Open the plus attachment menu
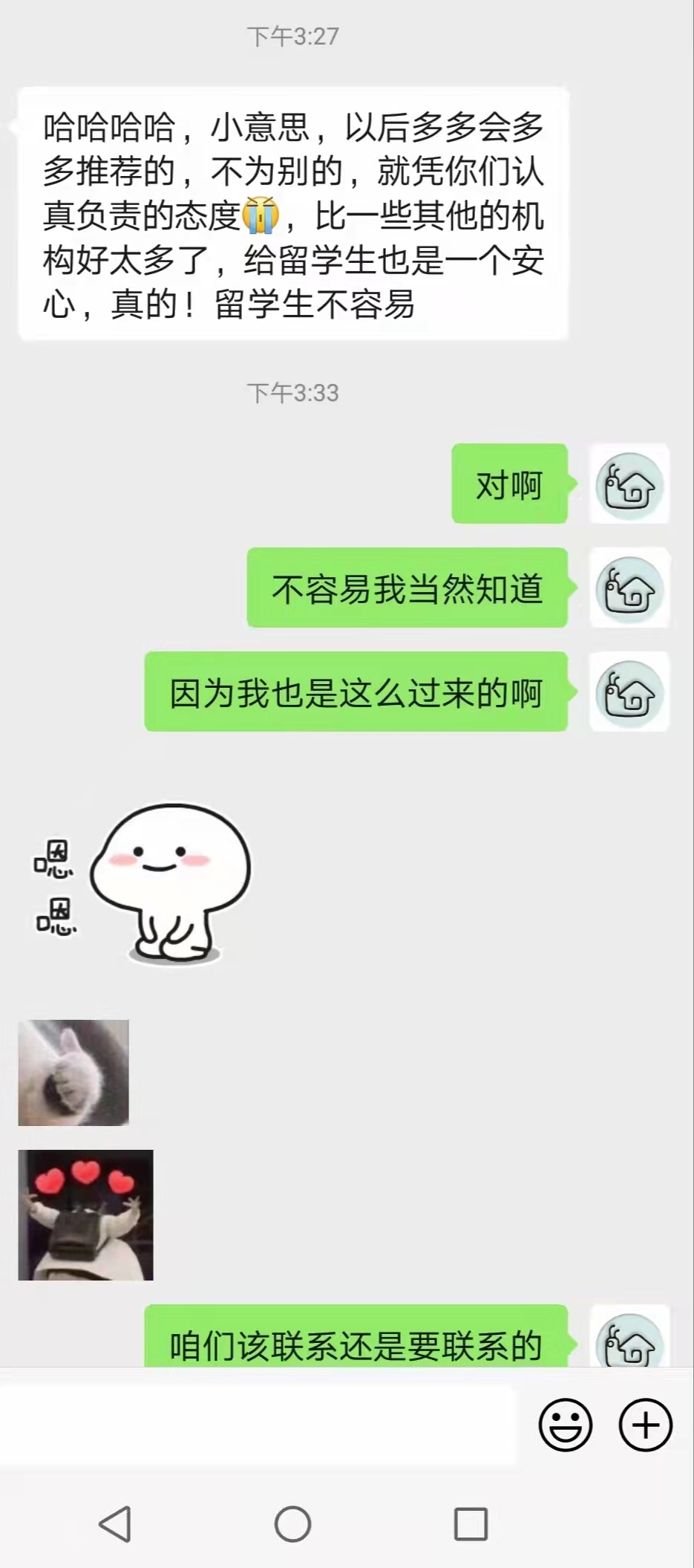This screenshot has width=694, height=1568. (x=645, y=1425)
